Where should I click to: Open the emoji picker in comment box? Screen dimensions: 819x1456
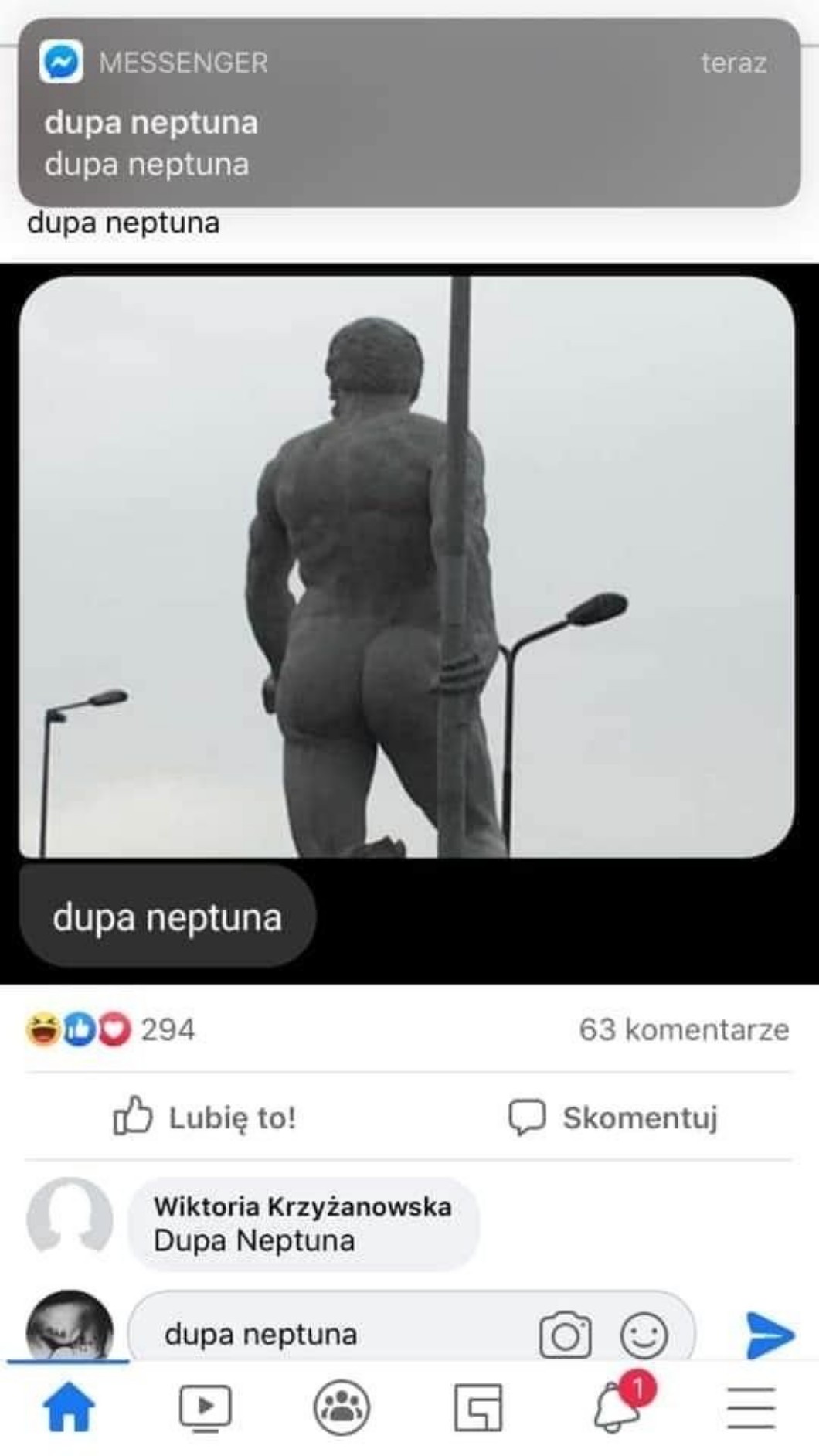[x=644, y=1335]
